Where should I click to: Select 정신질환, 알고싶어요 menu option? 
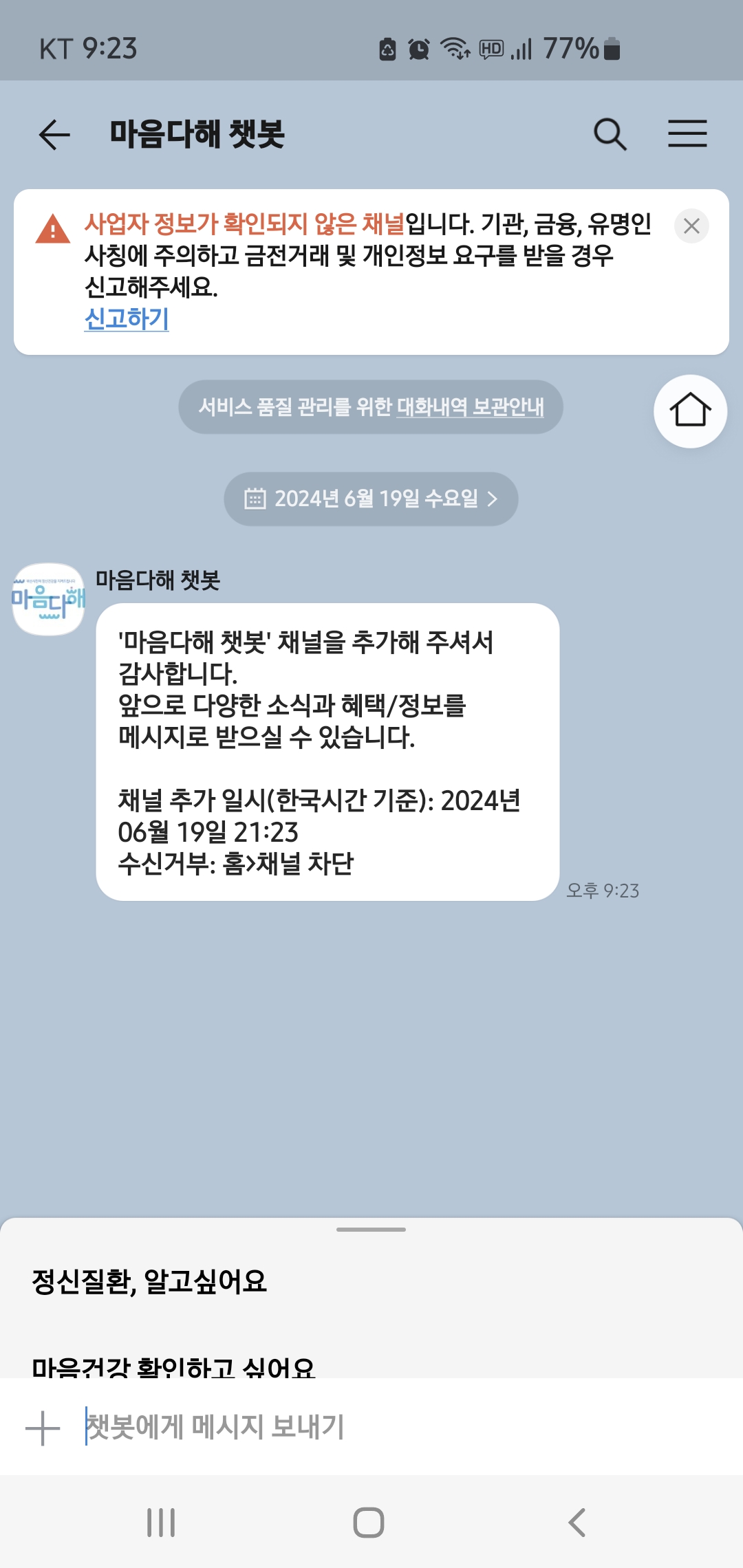point(149,1281)
